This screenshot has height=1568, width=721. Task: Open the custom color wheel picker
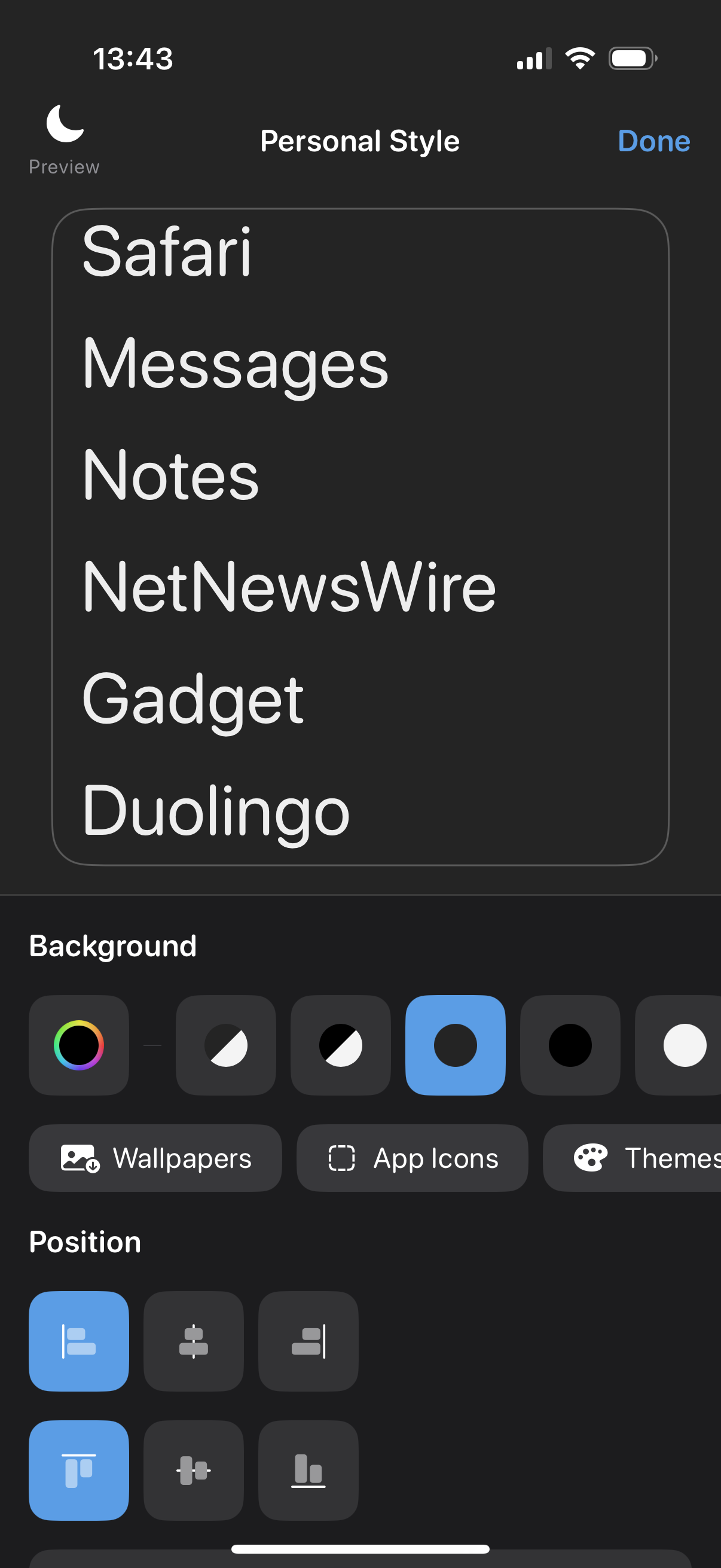(x=79, y=1045)
